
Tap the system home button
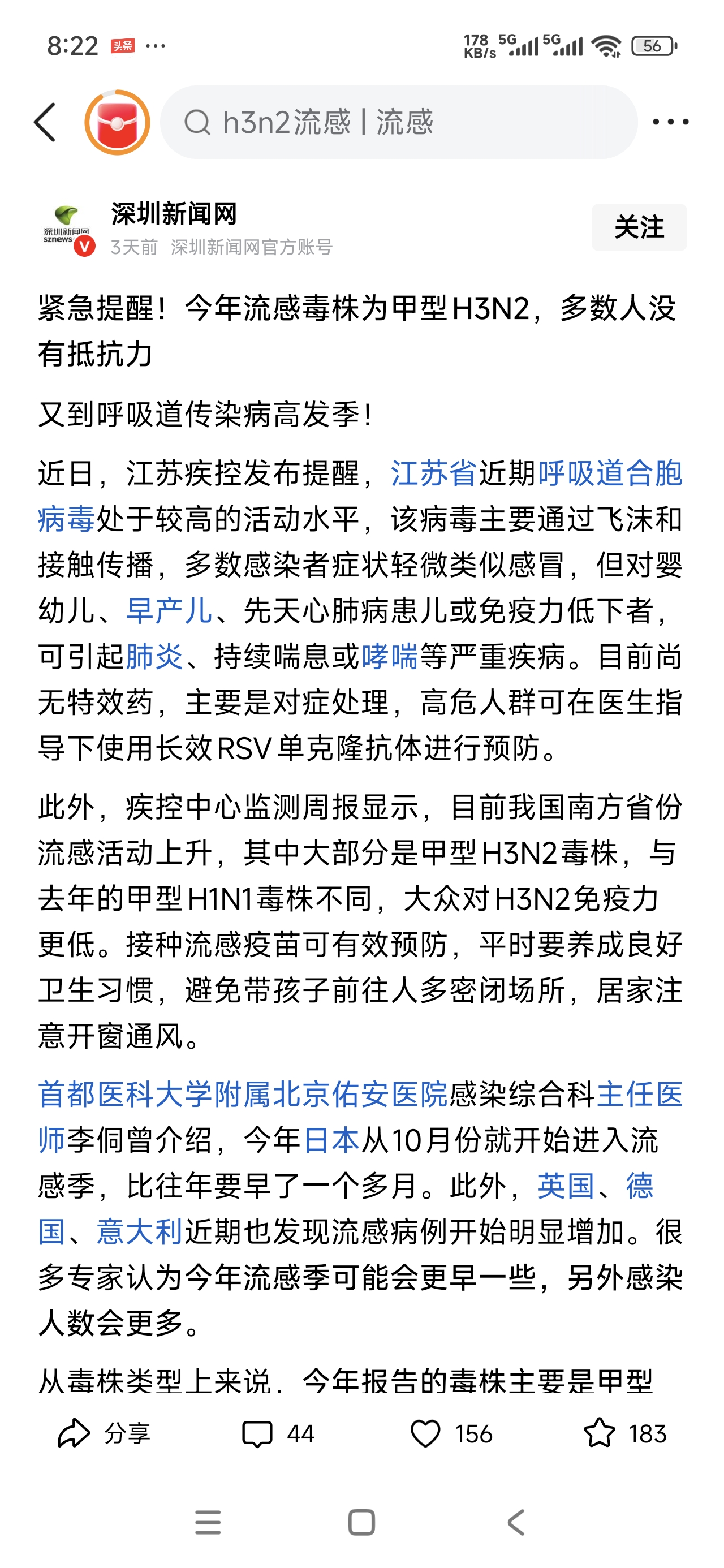[361, 1522]
